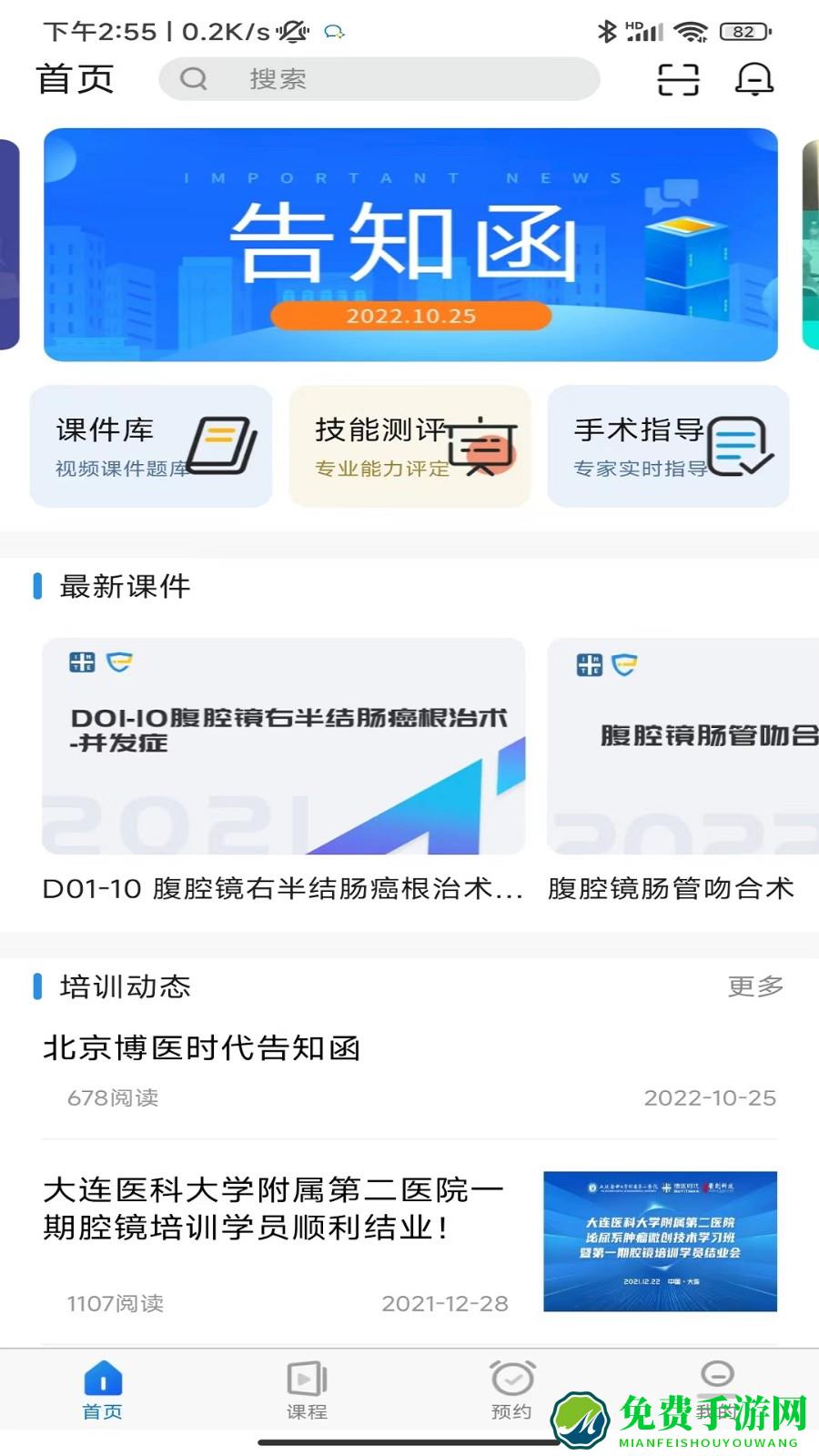Tap the bottom home-indicator bar

tap(409, 1435)
